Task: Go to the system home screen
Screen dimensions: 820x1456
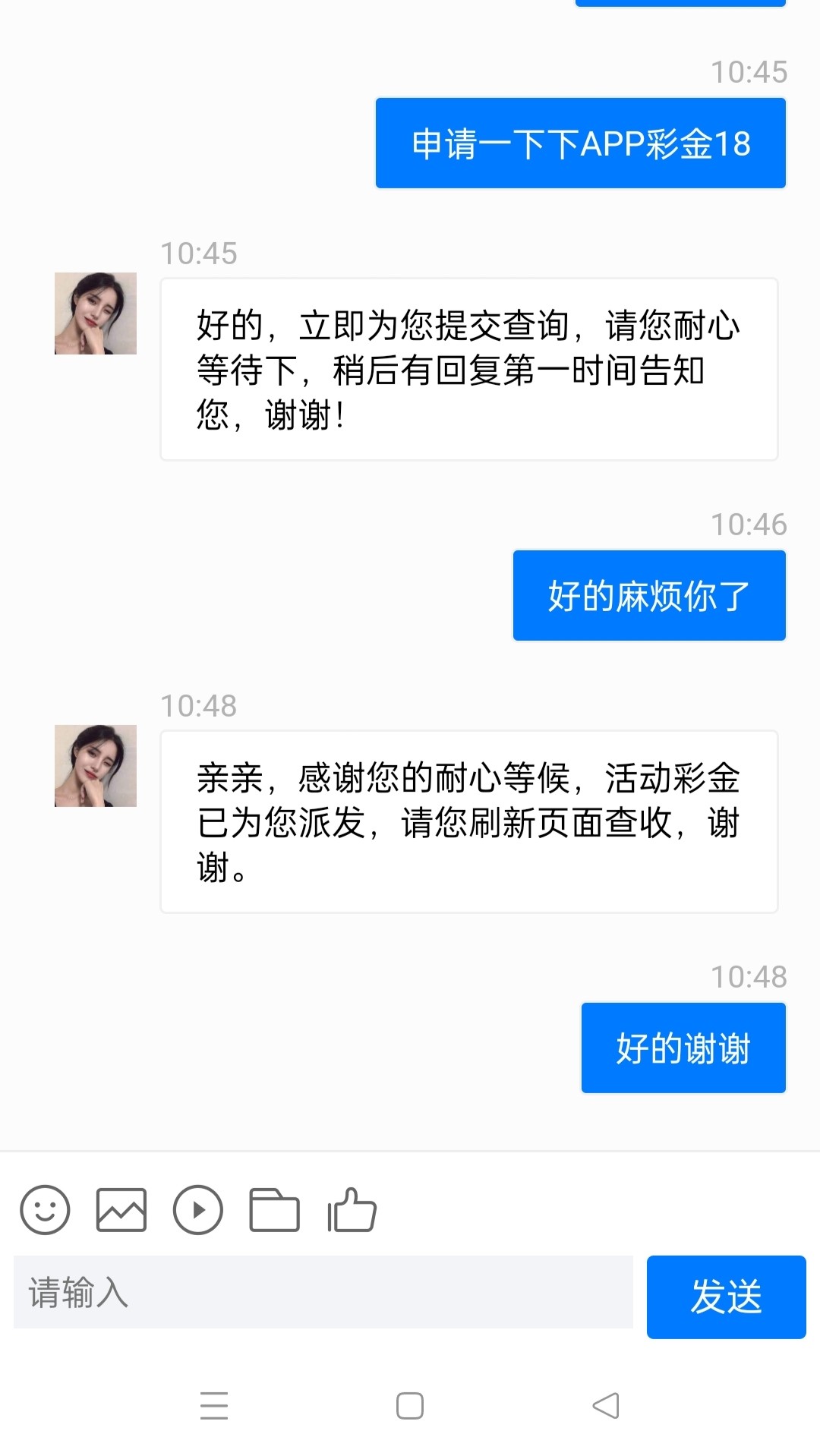Action: 410,1406
